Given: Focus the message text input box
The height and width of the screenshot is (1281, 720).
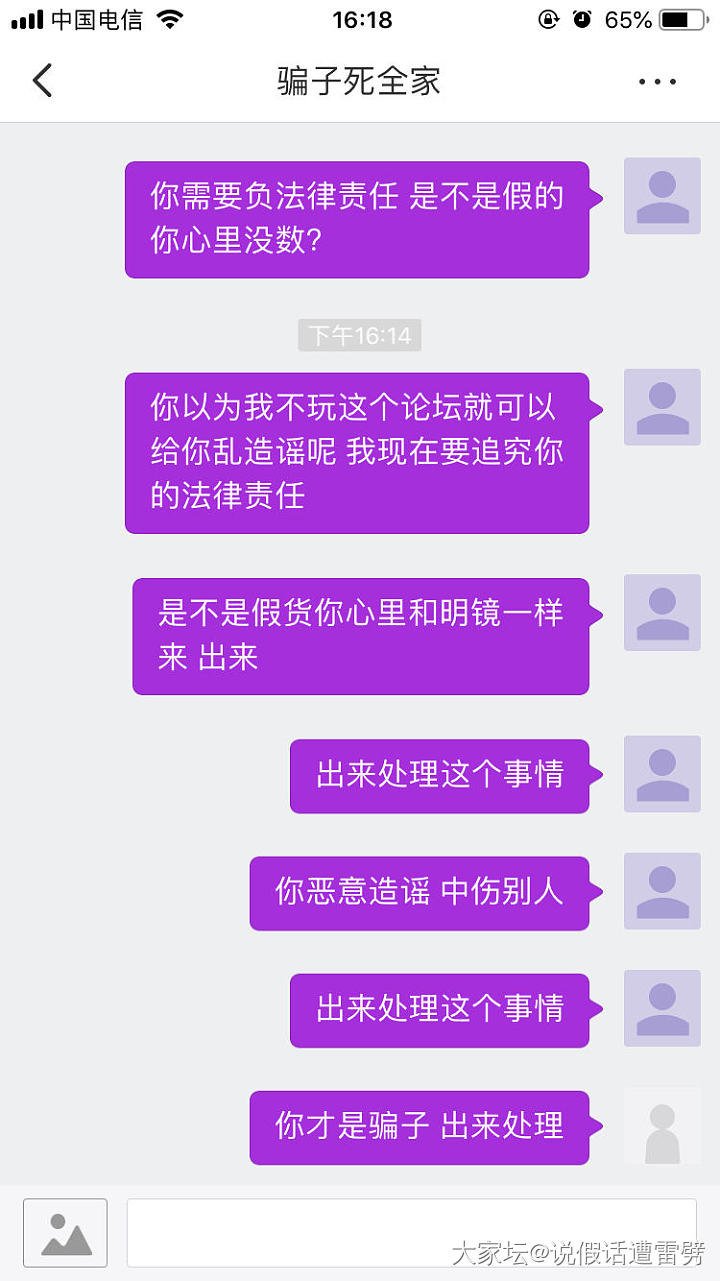Looking at the screenshot, I should [411, 1233].
